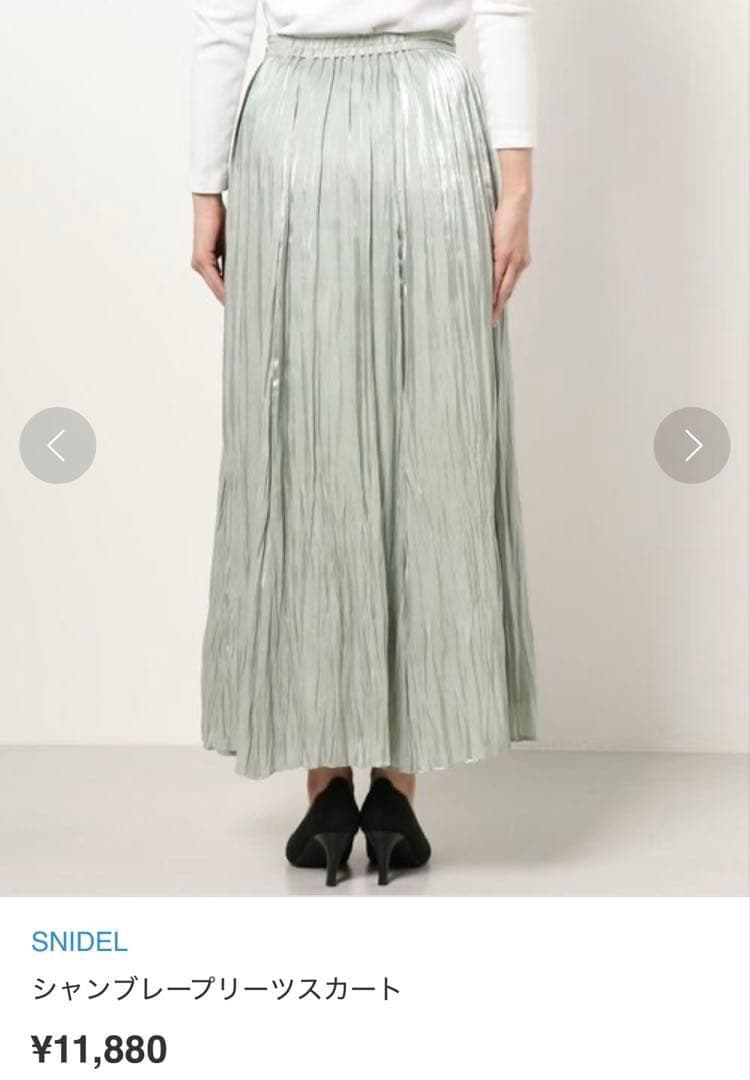Screen dimensions: 750x1080
Task: Show the previous product photo
Action: 58,445
